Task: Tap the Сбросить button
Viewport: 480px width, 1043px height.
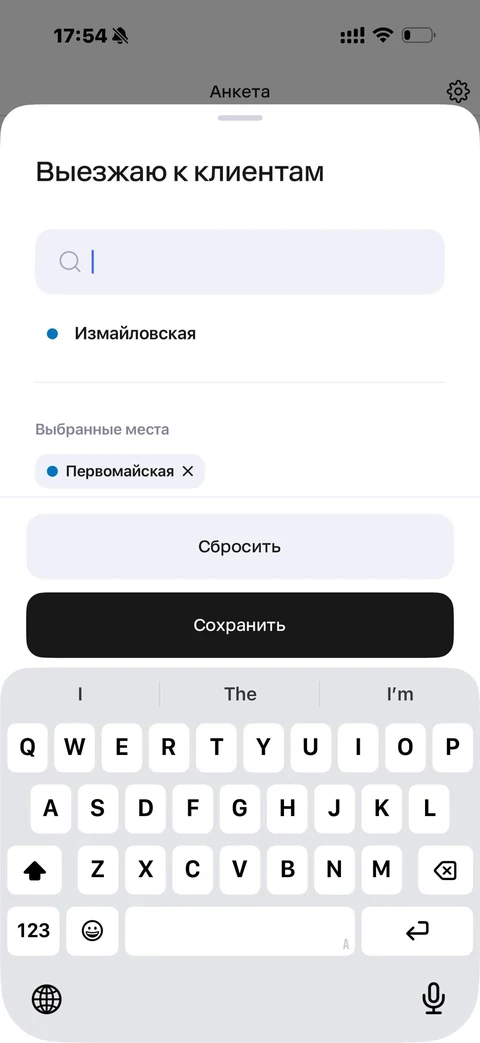Action: pyautogui.click(x=239, y=547)
